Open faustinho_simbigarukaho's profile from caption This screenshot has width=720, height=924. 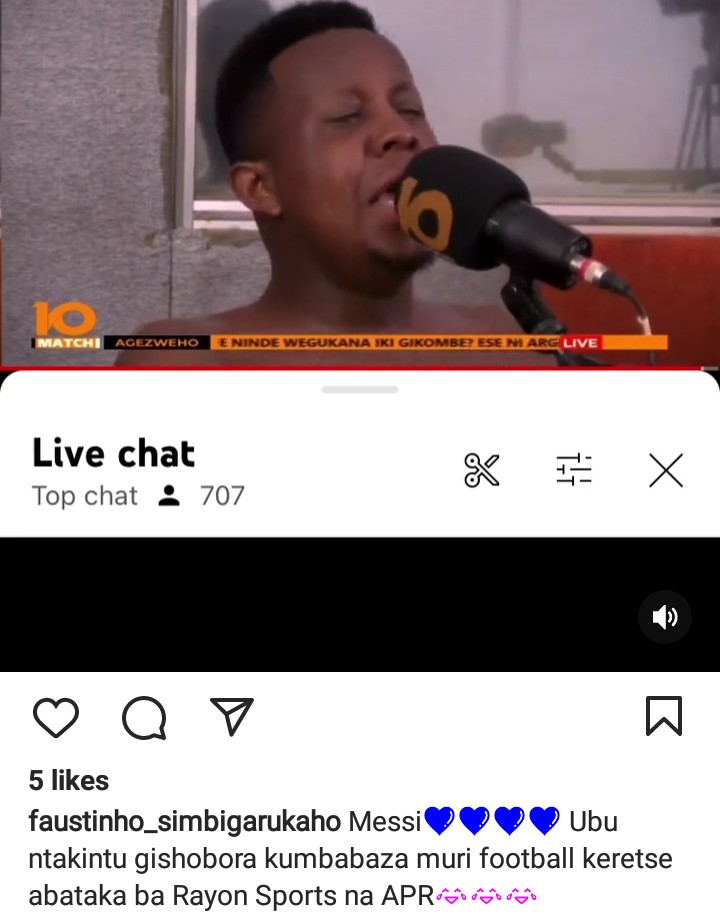185,822
